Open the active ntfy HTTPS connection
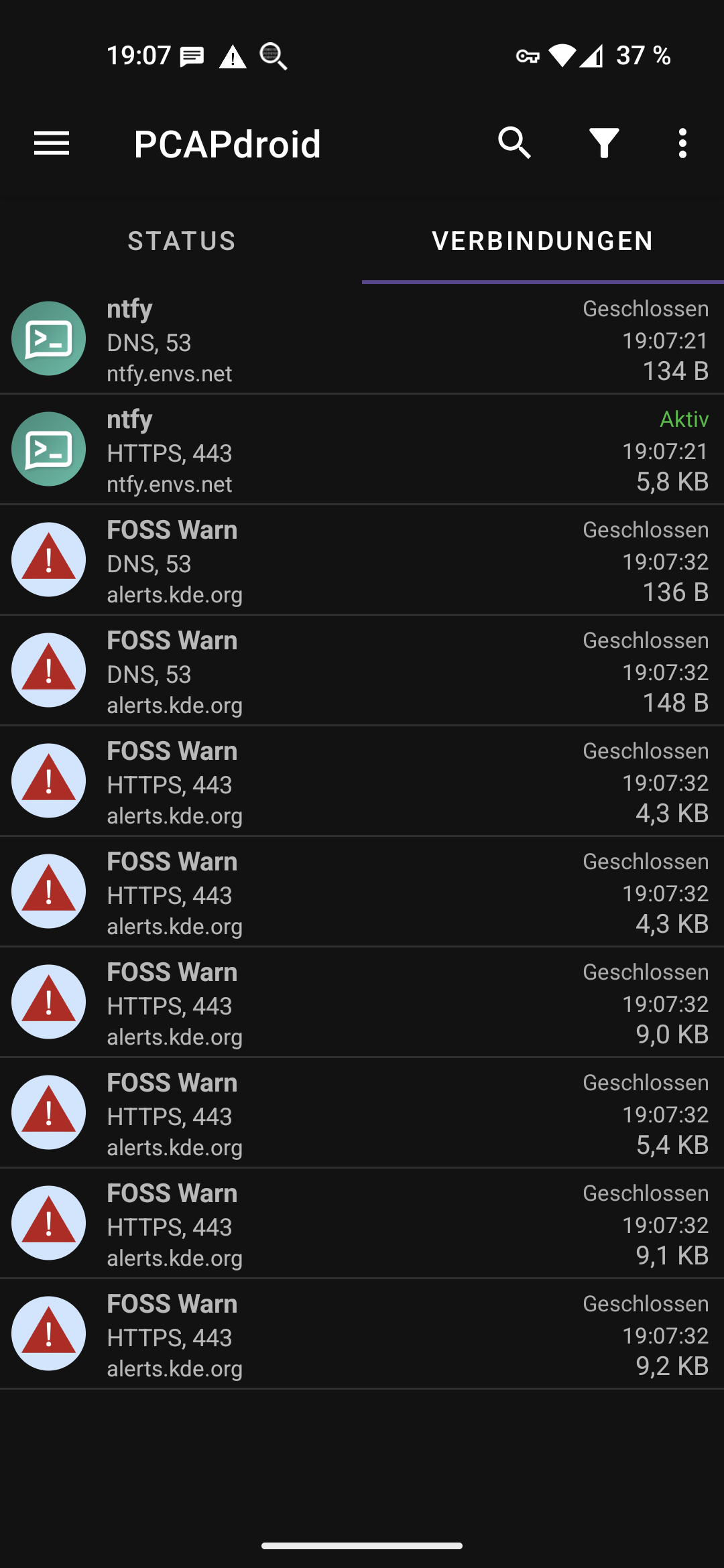Screen dimensions: 724x1568 pyautogui.click(x=362, y=450)
